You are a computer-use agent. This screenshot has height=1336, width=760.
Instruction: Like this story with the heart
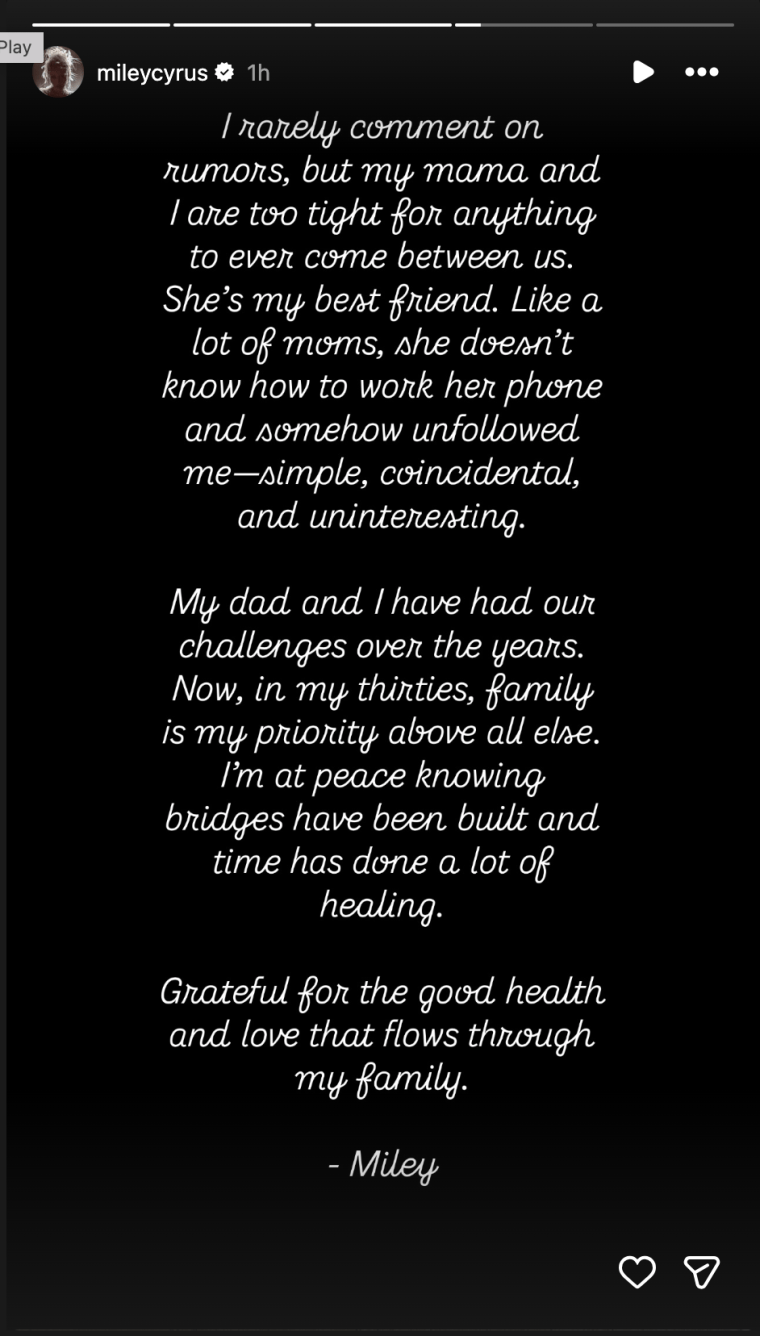tap(637, 1272)
